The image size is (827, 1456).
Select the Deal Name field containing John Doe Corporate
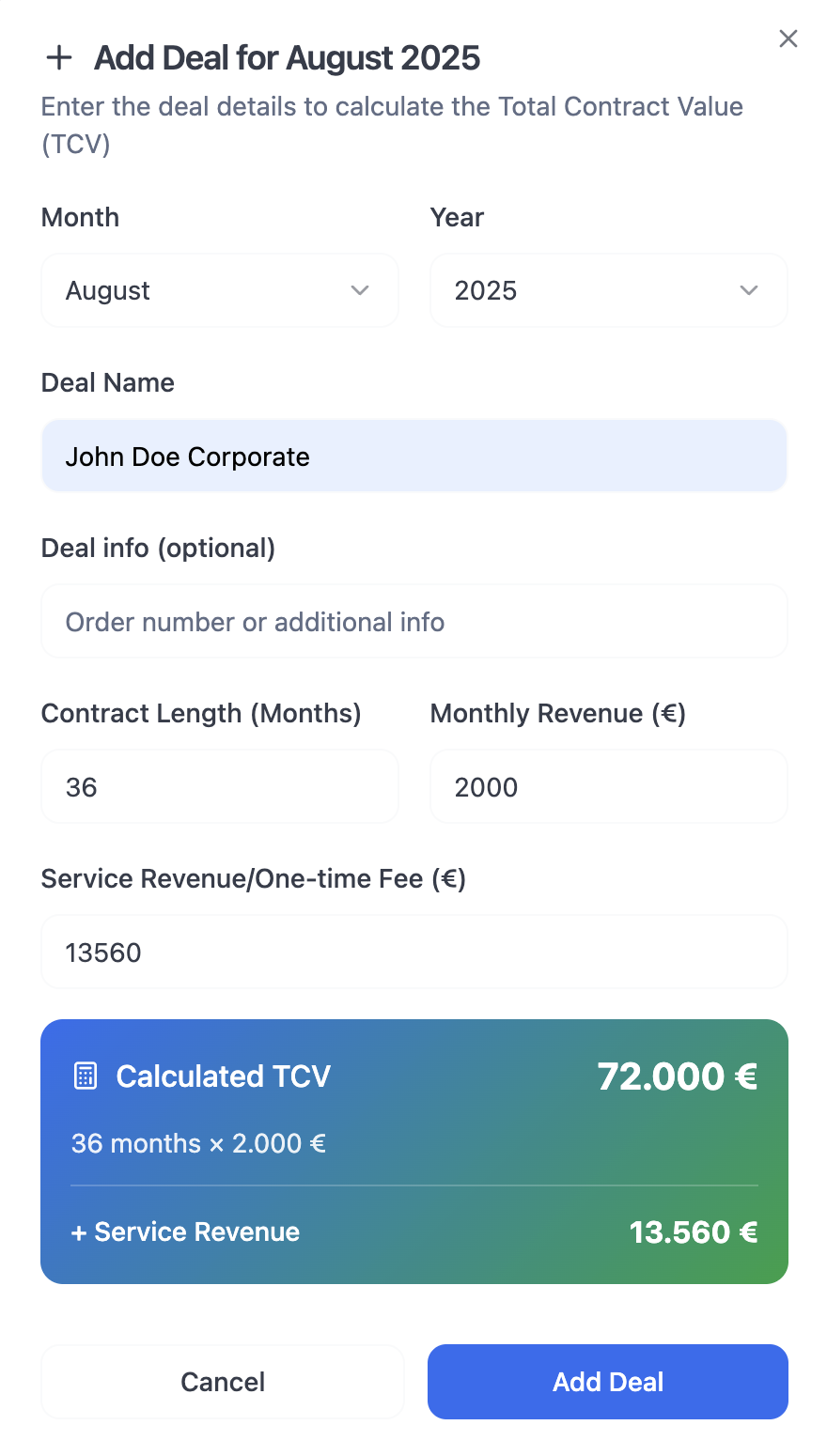point(413,456)
